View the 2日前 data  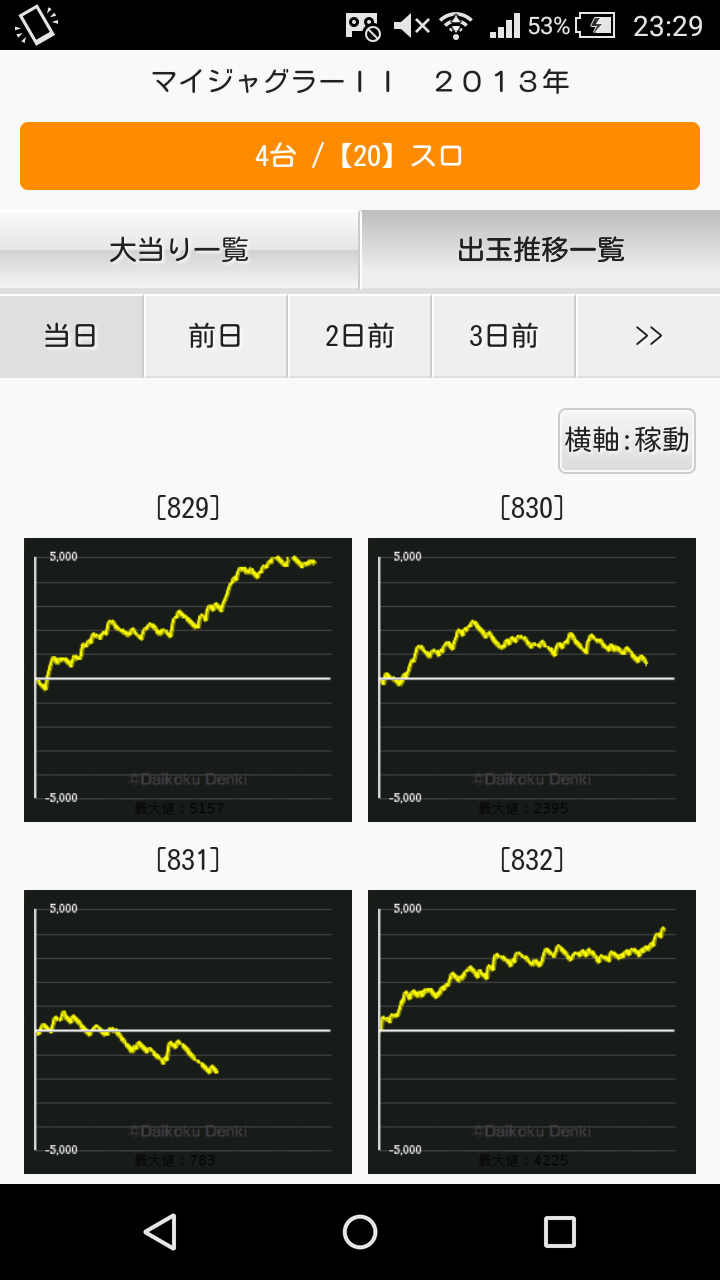coord(360,336)
